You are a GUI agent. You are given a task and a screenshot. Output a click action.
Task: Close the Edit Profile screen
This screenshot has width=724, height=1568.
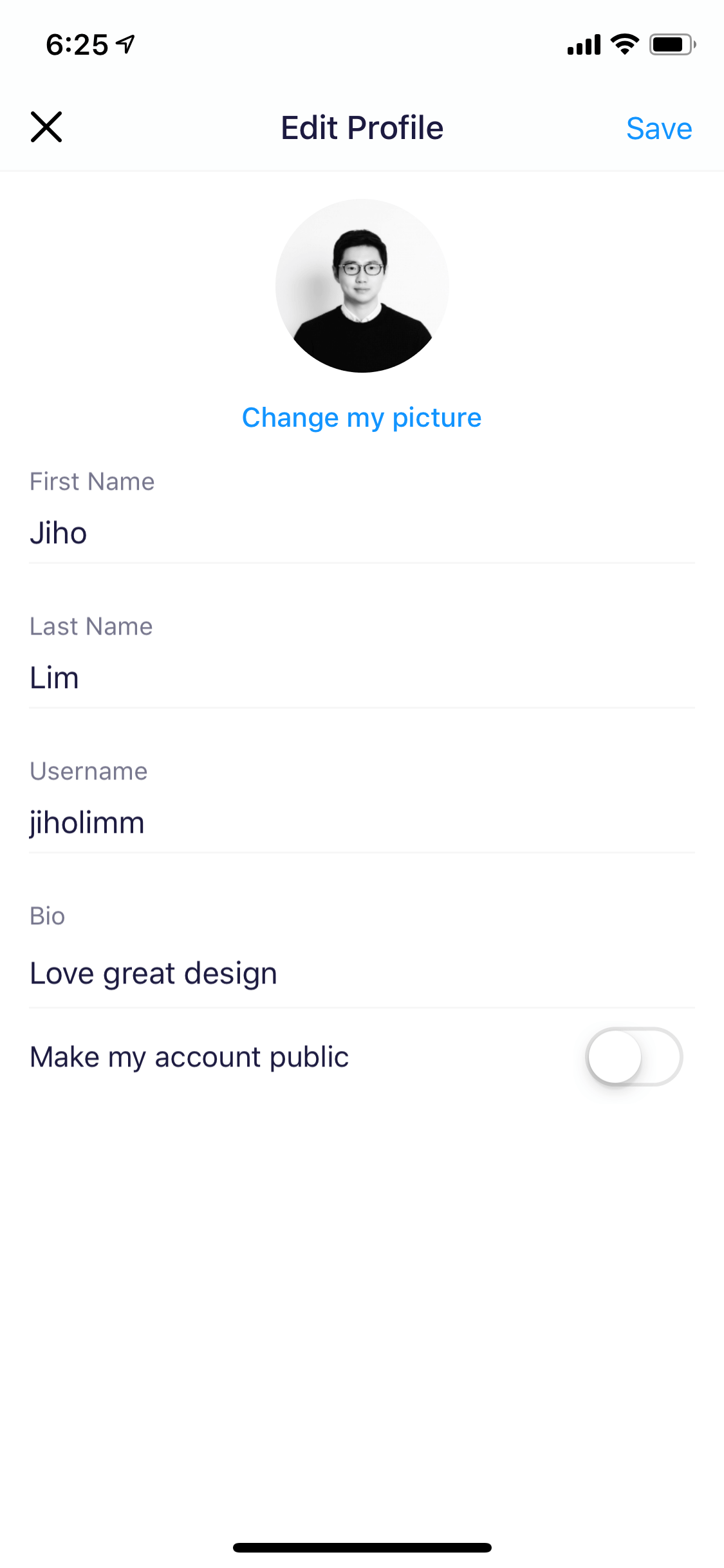[46, 127]
